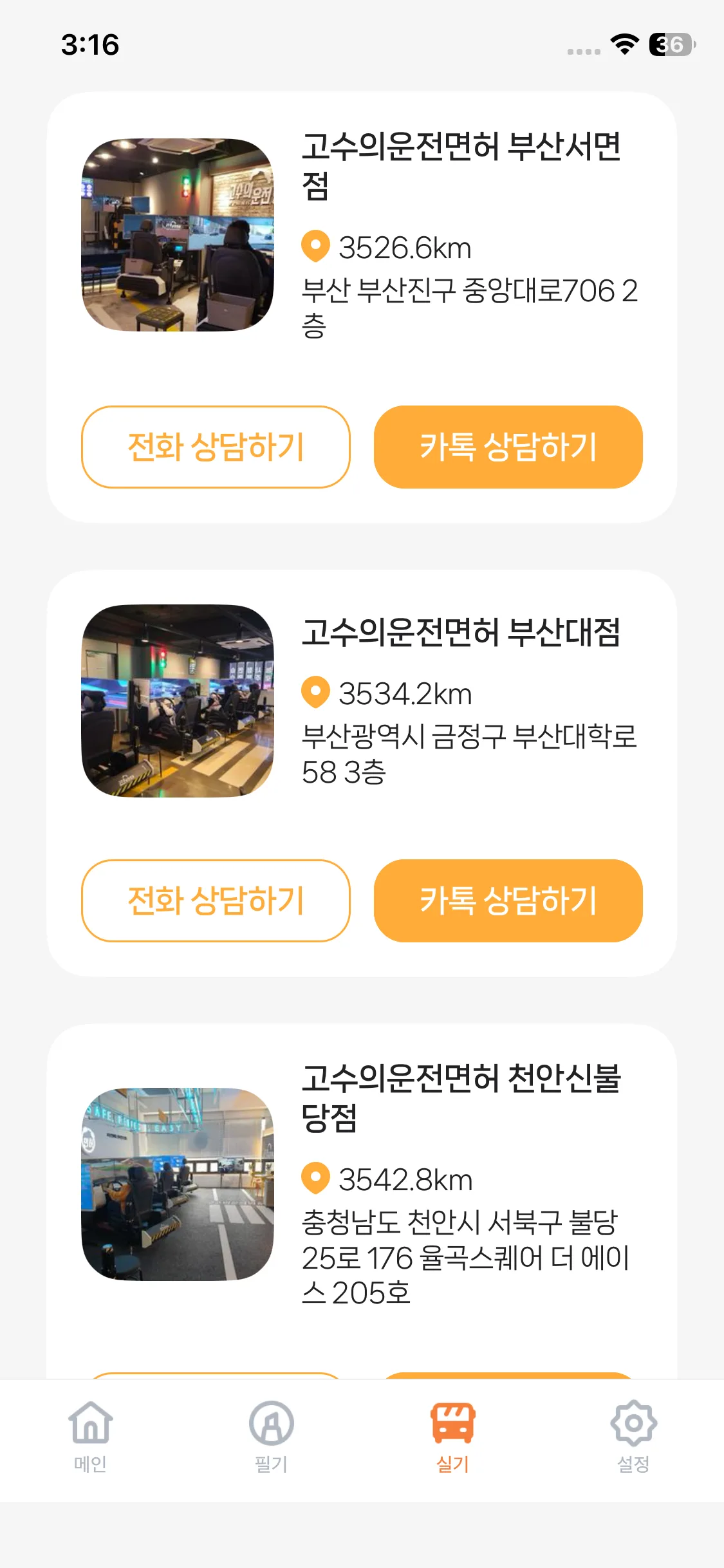This screenshot has height=1568, width=724.
Task: Call 부산대점 via 전화 상담하기
Action: coord(216,901)
